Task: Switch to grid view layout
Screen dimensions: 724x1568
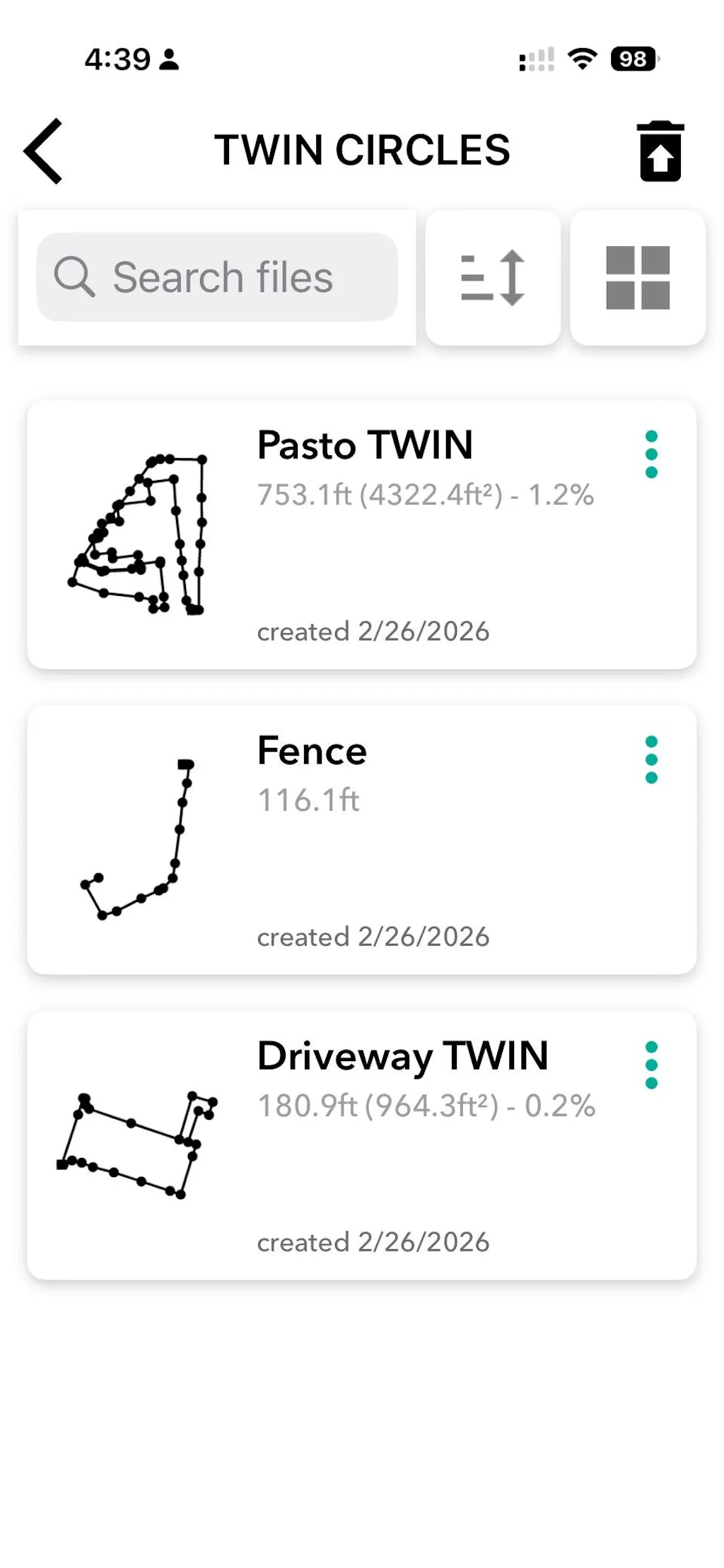Action: pyautogui.click(x=638, y=278)
